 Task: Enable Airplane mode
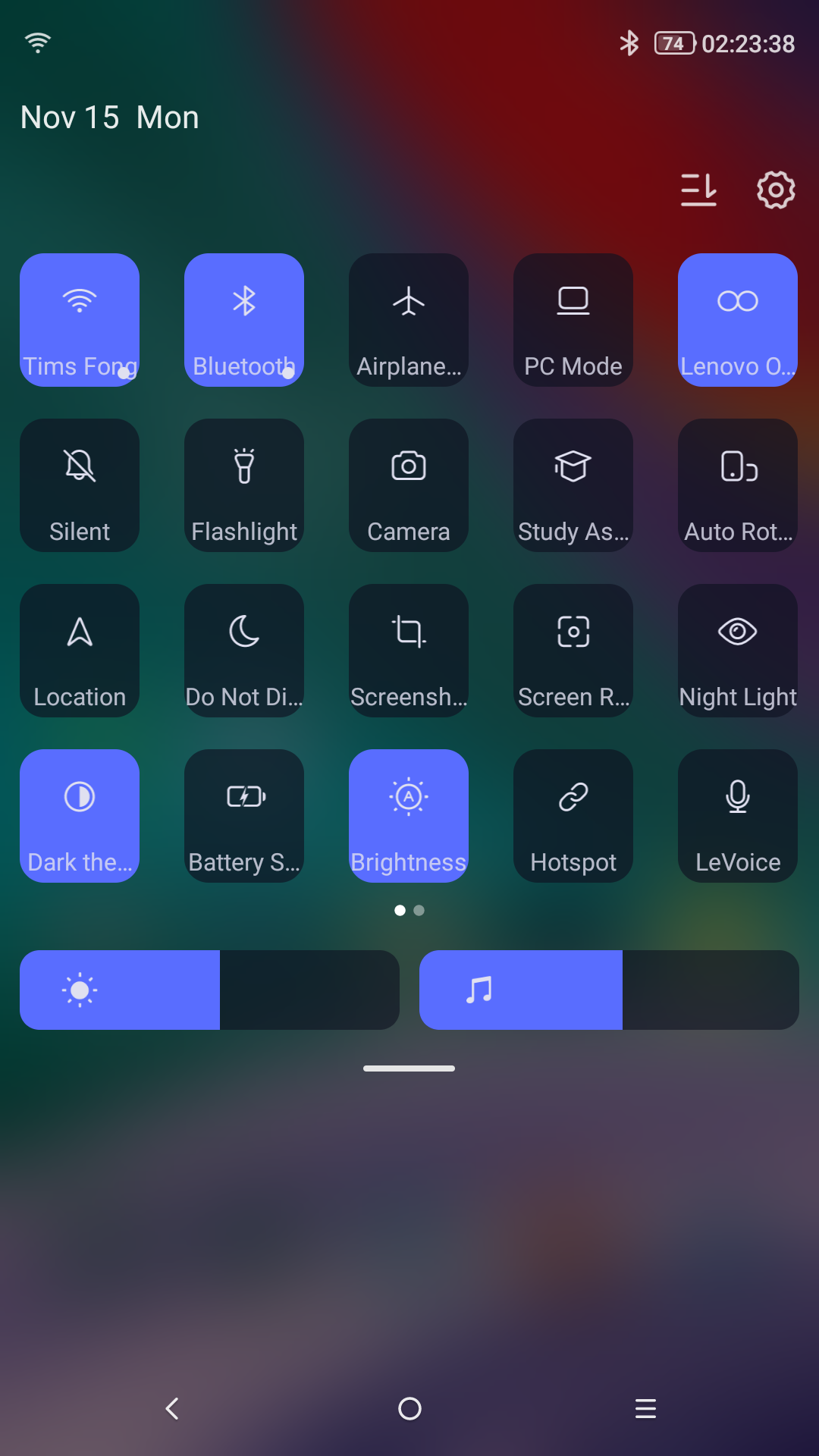click(x=409, y=319)
